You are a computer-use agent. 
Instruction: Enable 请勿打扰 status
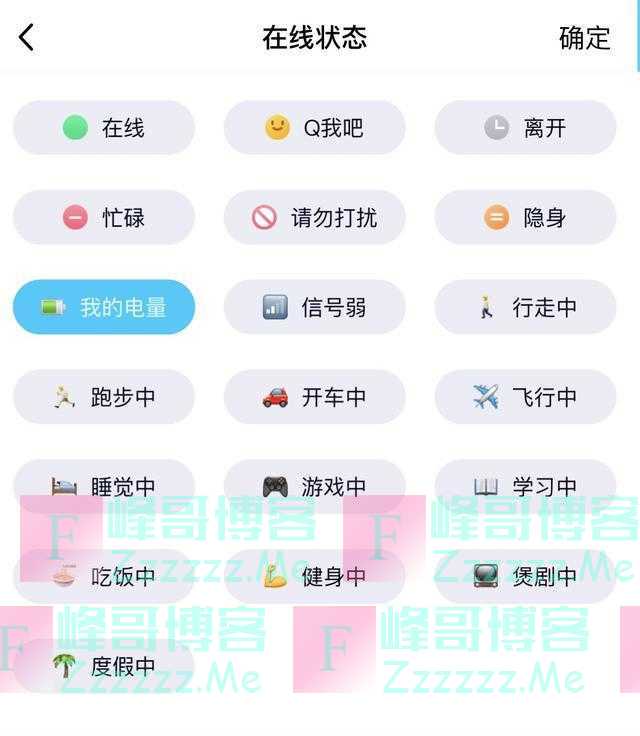click(x=314, y=217)
